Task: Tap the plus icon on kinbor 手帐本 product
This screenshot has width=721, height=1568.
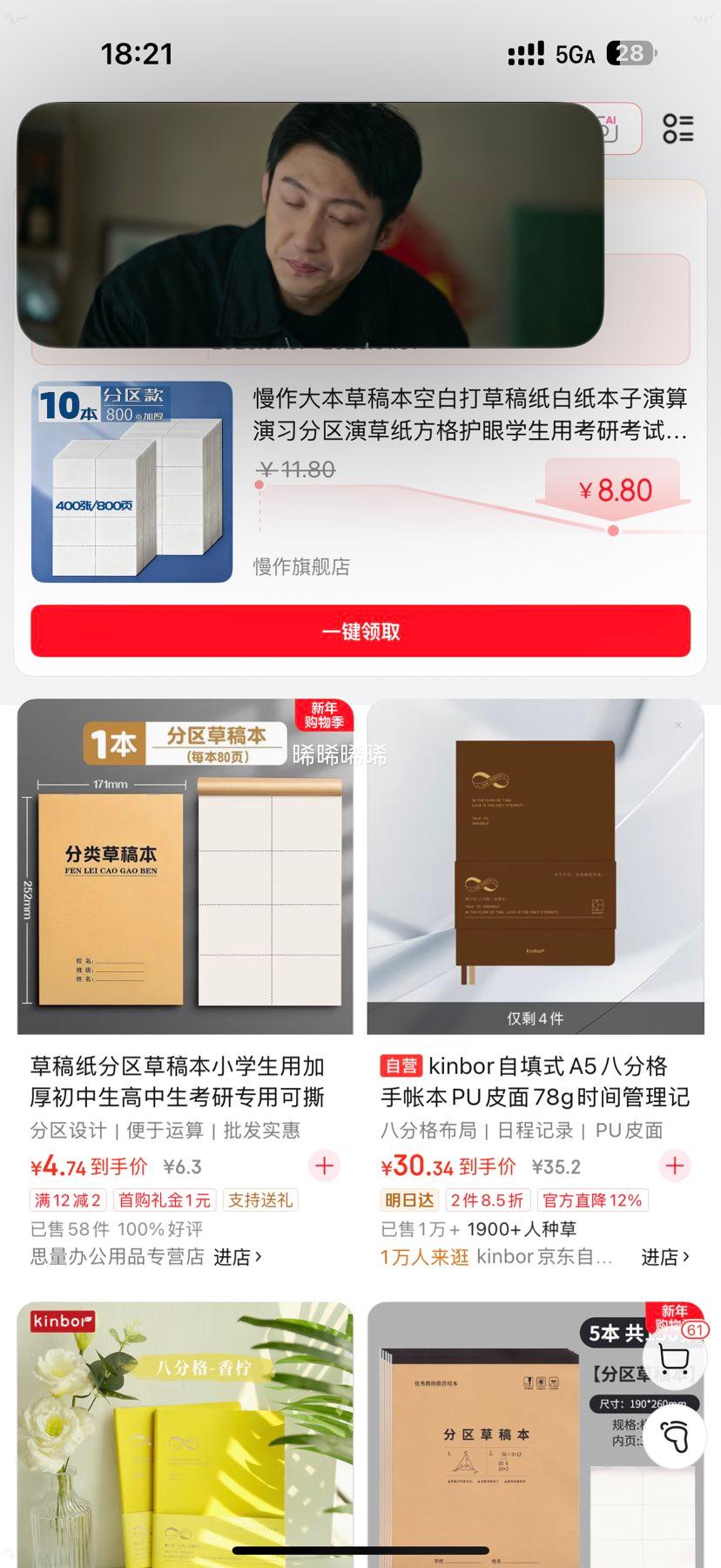Action: point(674,1166)
